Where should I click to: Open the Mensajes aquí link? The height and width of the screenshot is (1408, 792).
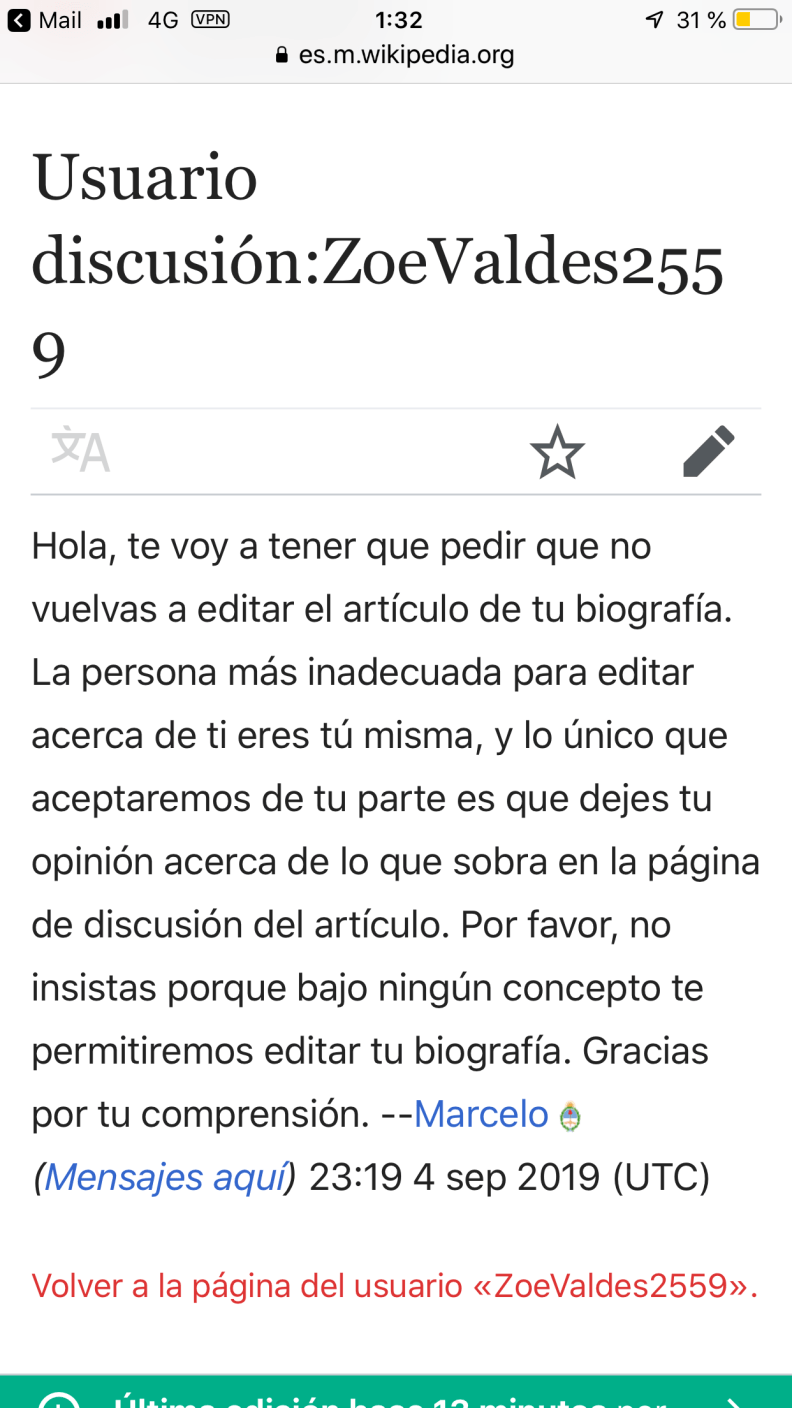[165, 1178]
